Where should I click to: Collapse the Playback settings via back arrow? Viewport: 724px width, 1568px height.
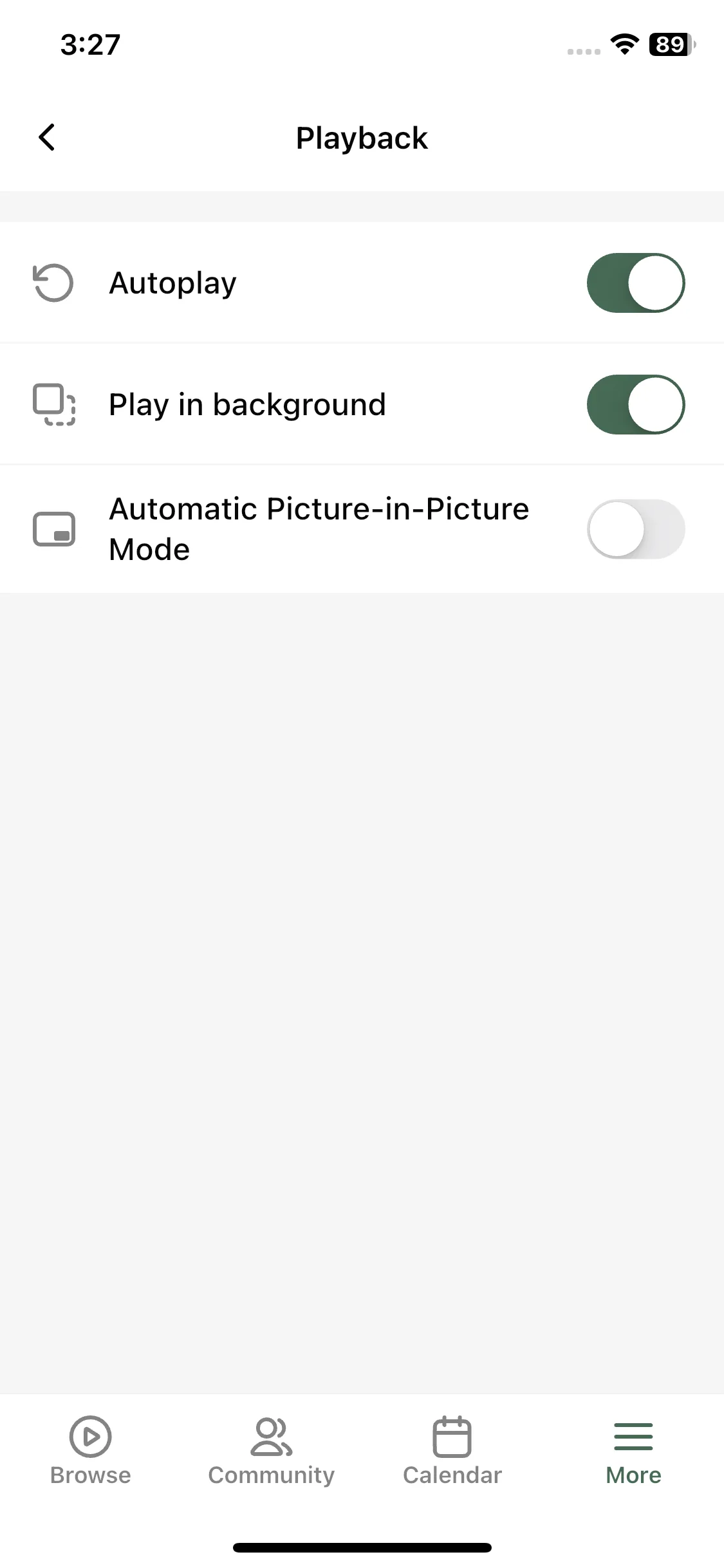(x=46, y=137)
